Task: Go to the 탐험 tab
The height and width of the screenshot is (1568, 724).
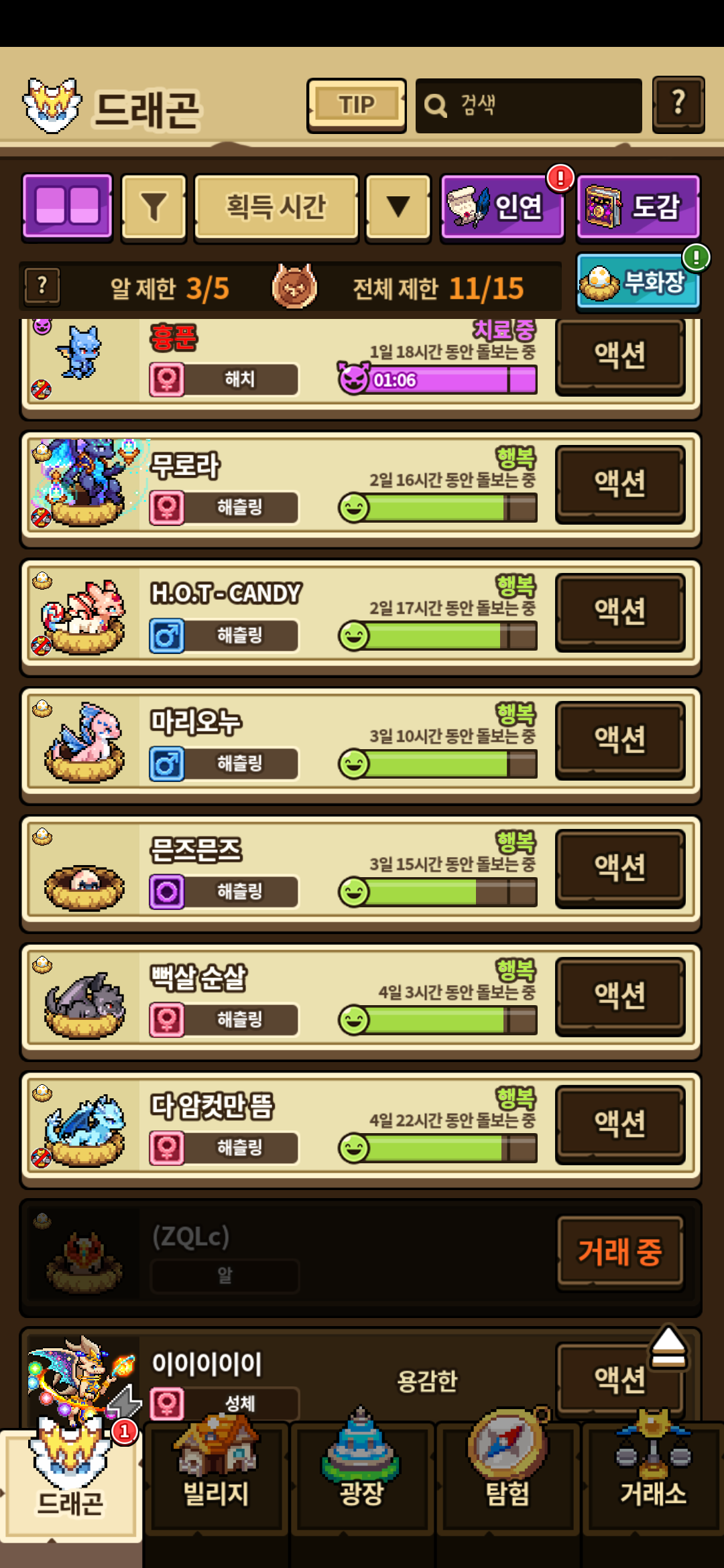Action: tap(507, 1478)
